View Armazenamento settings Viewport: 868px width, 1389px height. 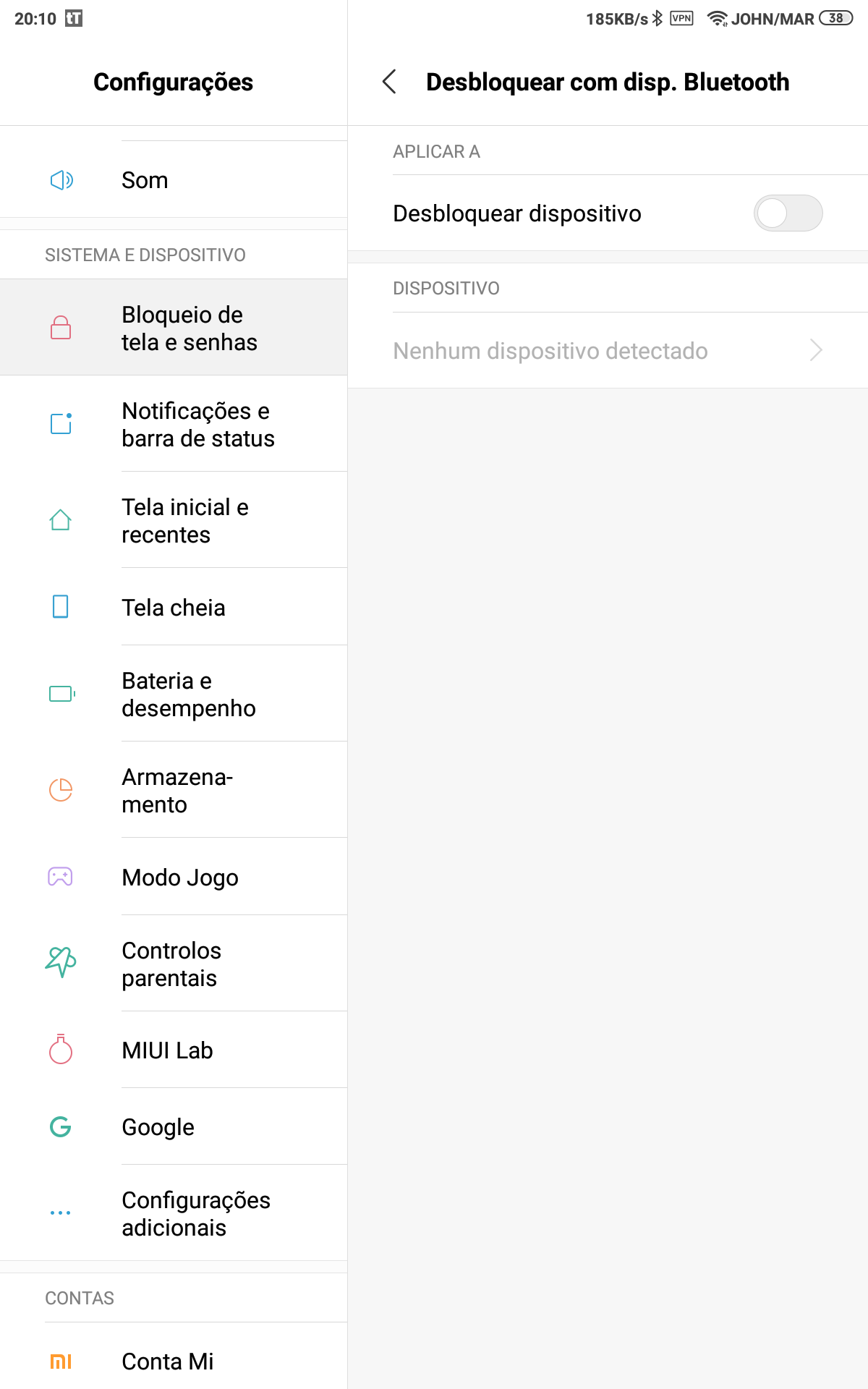coord(174,790)
